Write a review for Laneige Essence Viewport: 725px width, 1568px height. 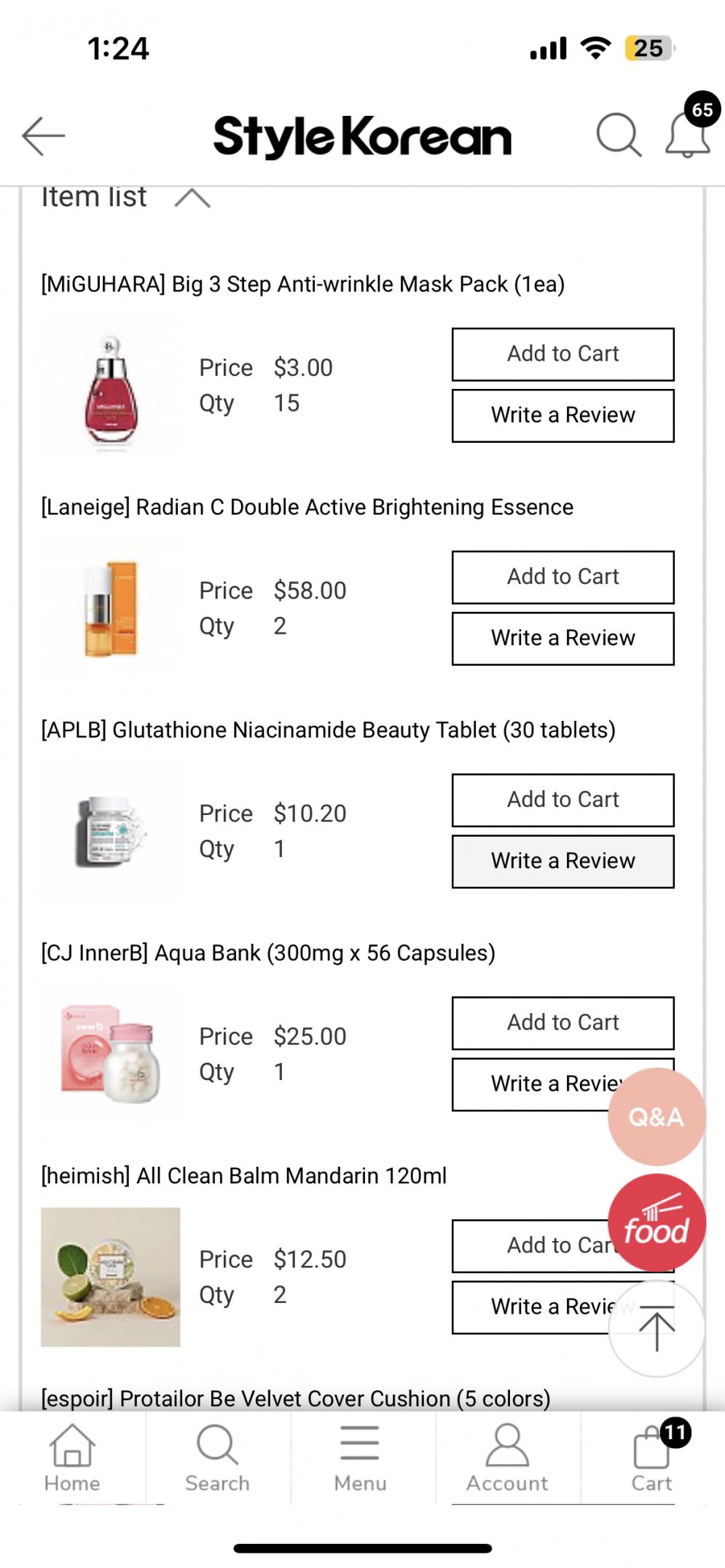563,639
